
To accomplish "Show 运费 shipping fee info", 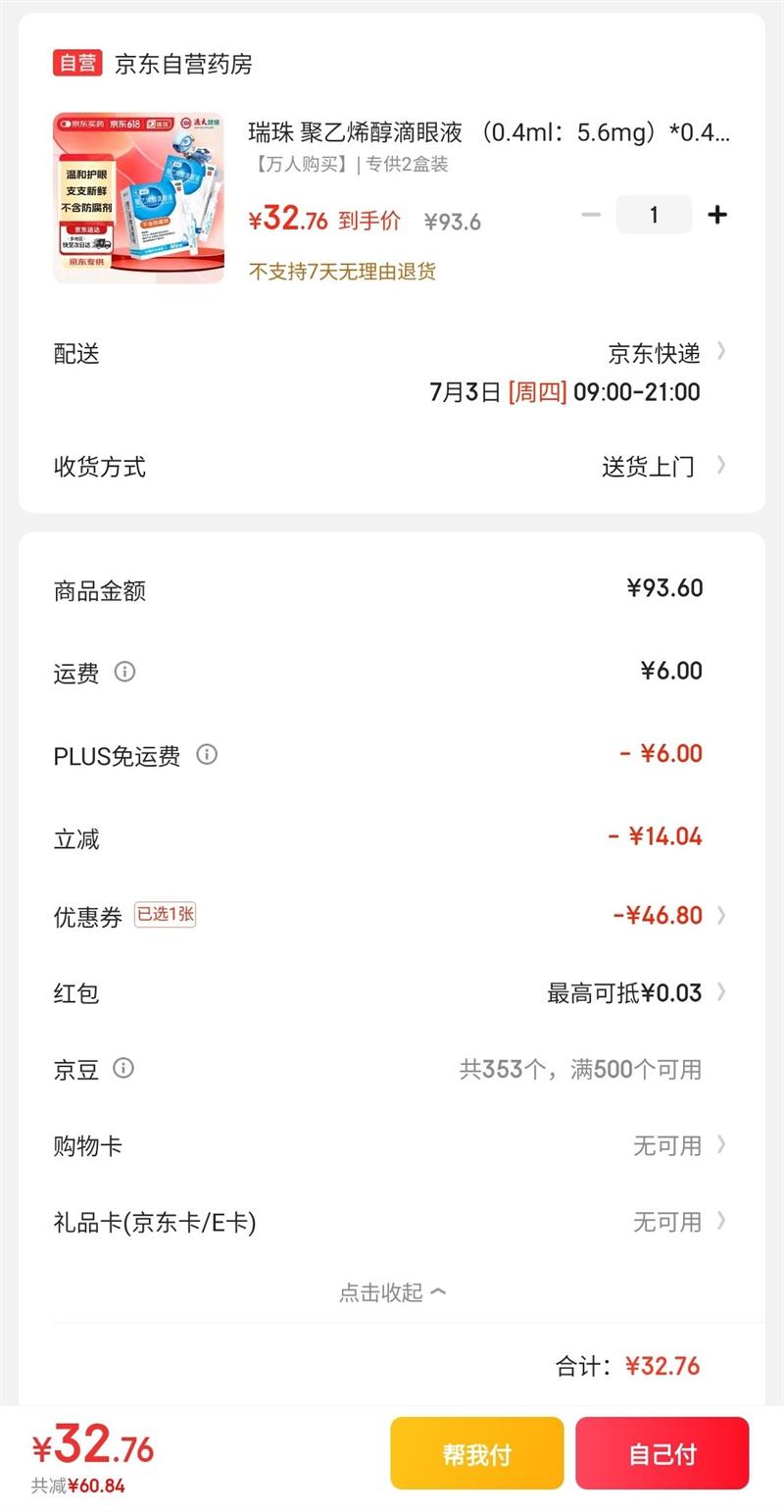I will (124, 672).
